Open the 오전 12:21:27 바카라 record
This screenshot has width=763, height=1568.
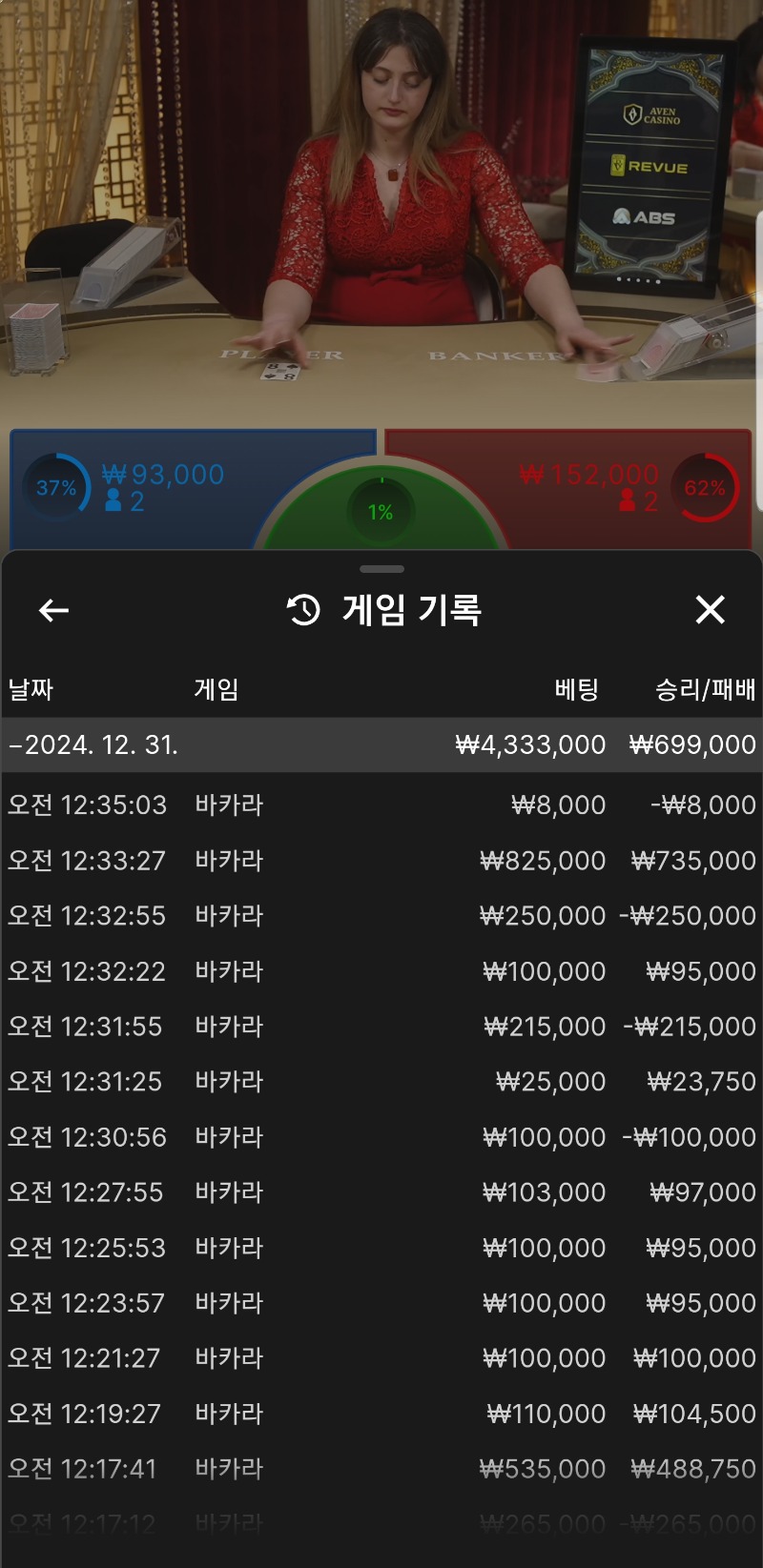381,1357
